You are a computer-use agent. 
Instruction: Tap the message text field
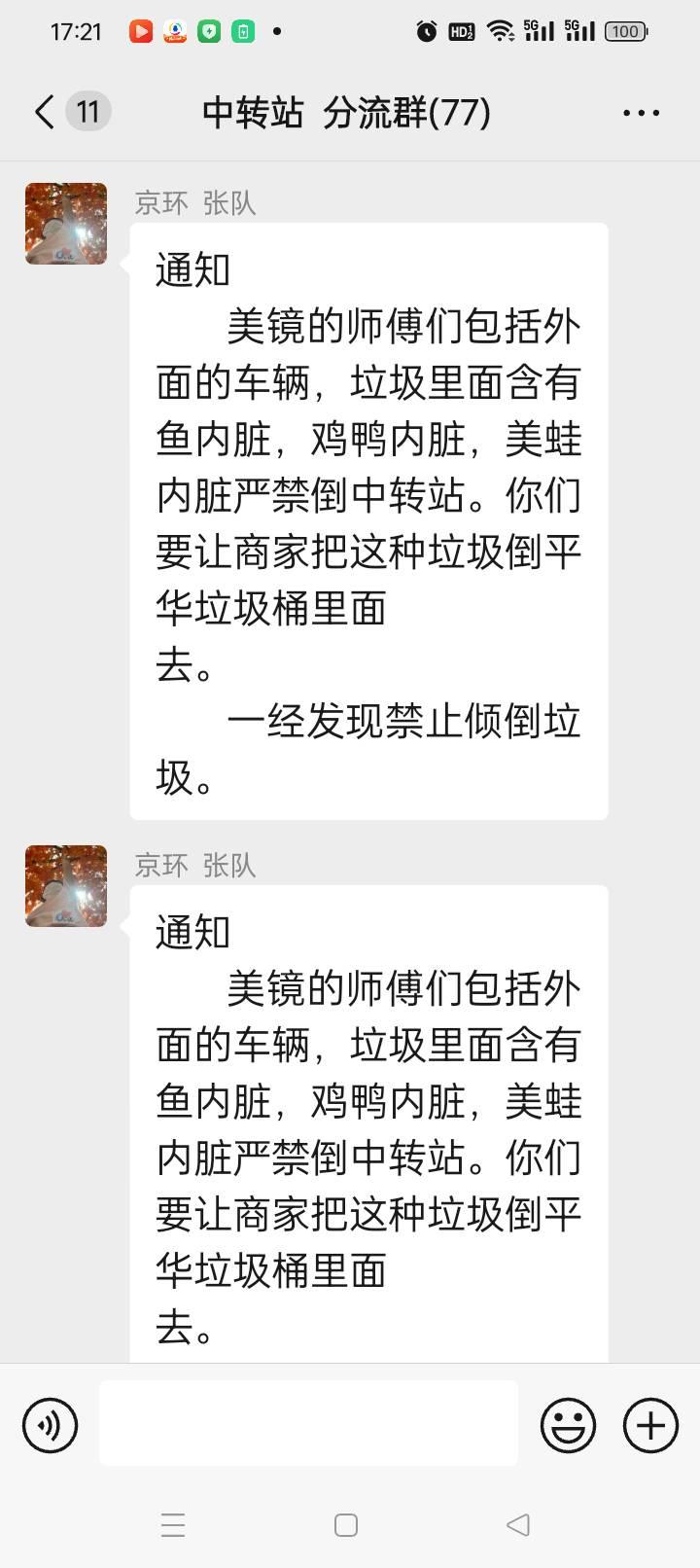click(x=308, y=1423)
